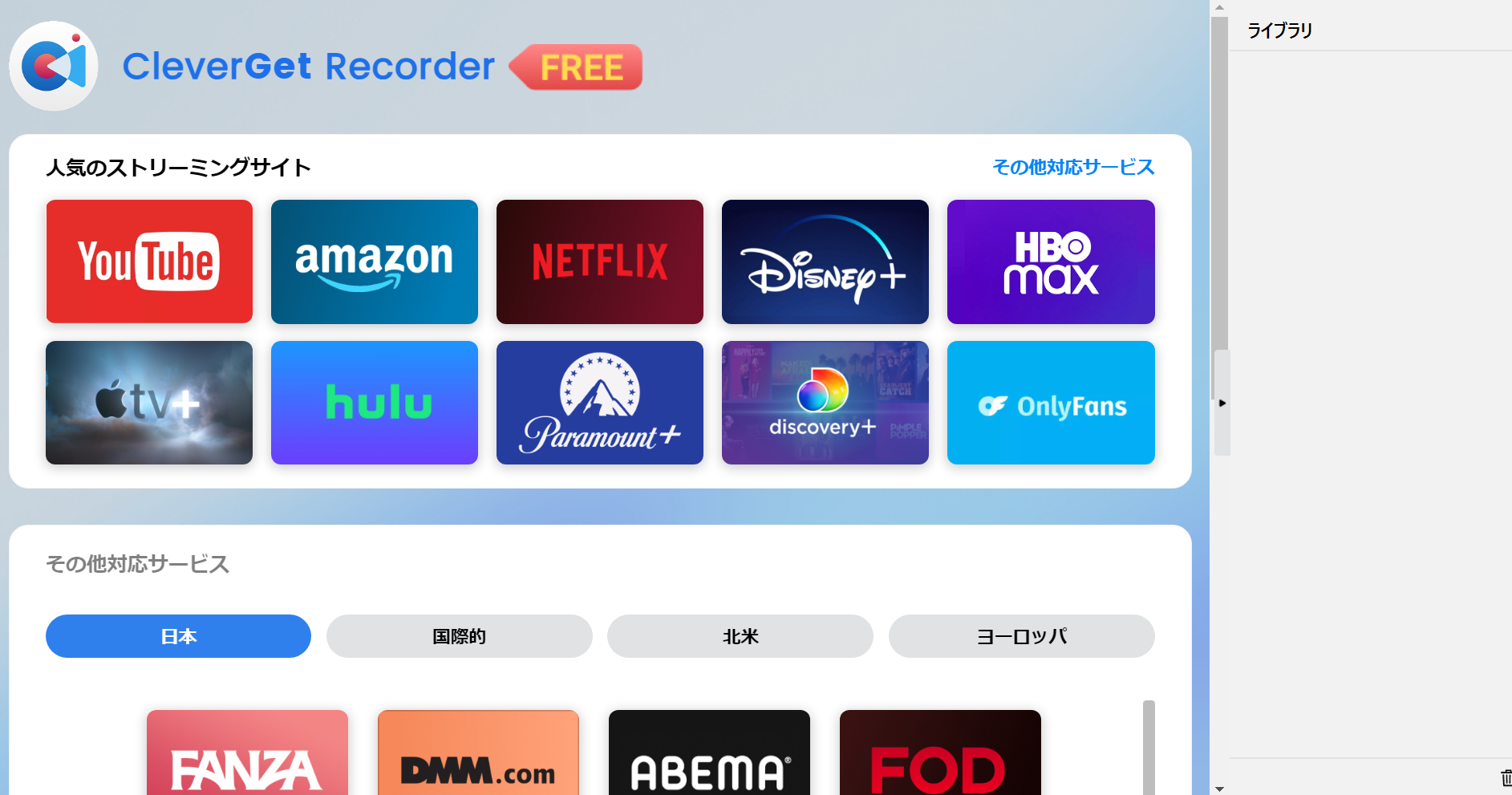Select the 日本 region tab
Viewport: 1512px width, 795px height.
(178, 636)
